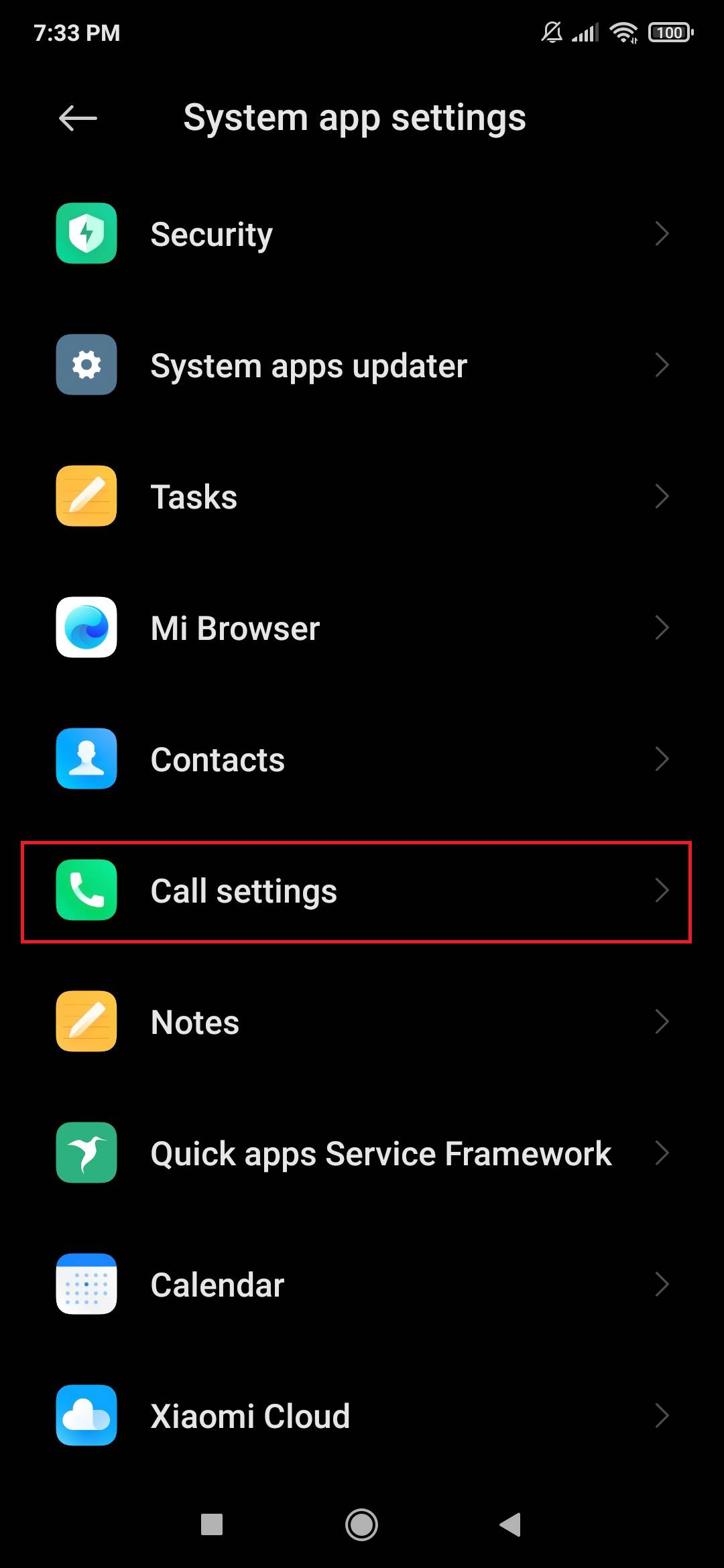Open Tasks settings
Image resolution: width=724 pixels, height=1568 pixels.
[362, 497]
